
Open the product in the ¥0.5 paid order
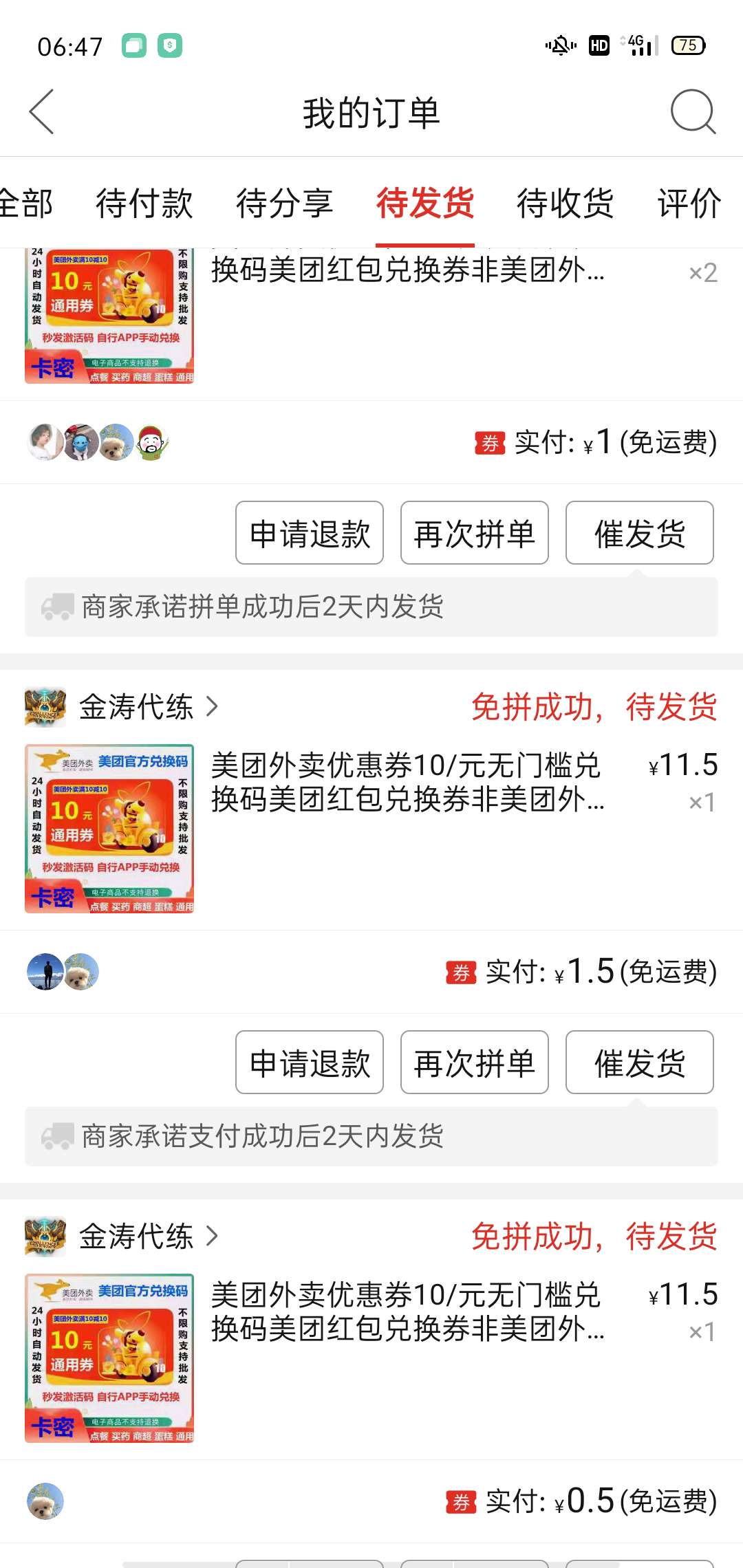click(371, 1358)
